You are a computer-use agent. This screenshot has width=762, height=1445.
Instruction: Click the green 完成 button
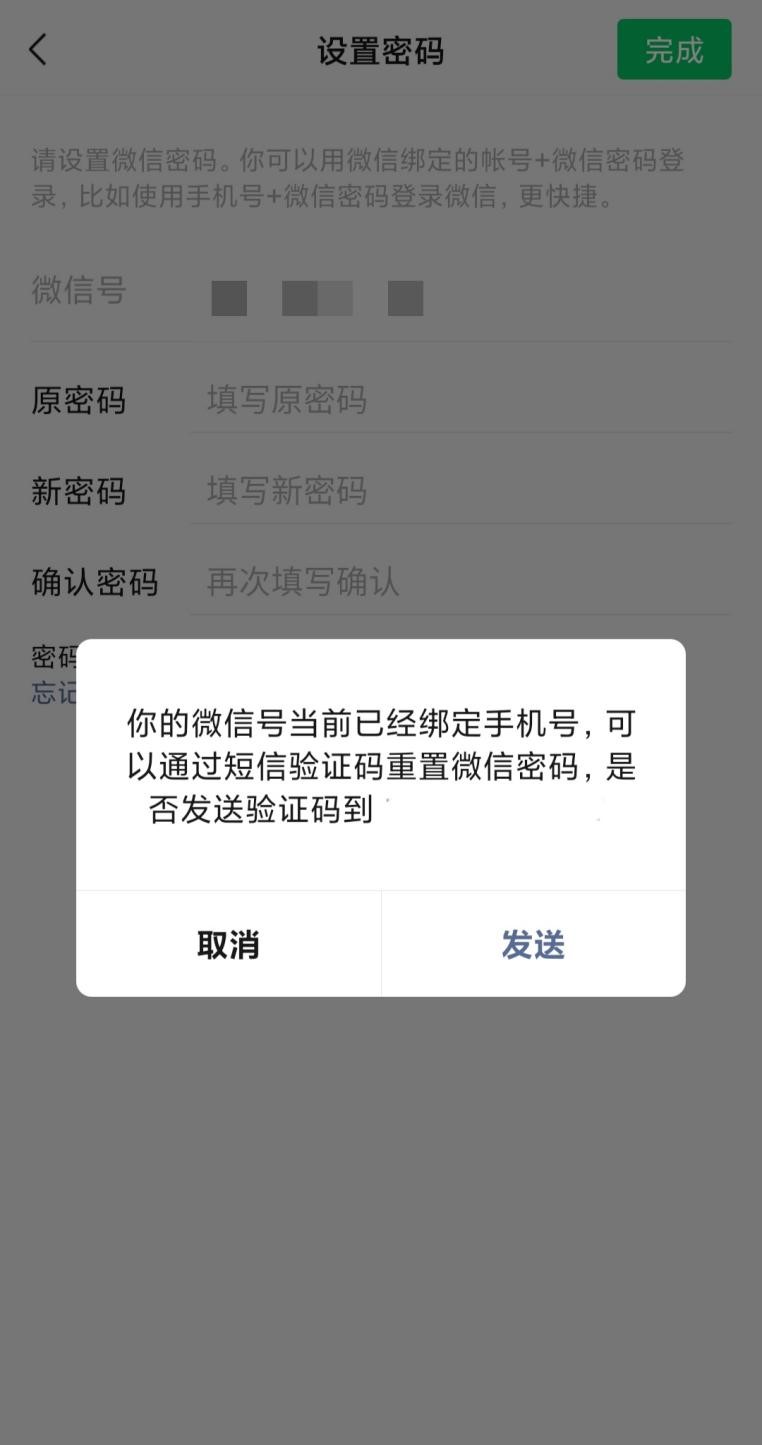[674, 49]
